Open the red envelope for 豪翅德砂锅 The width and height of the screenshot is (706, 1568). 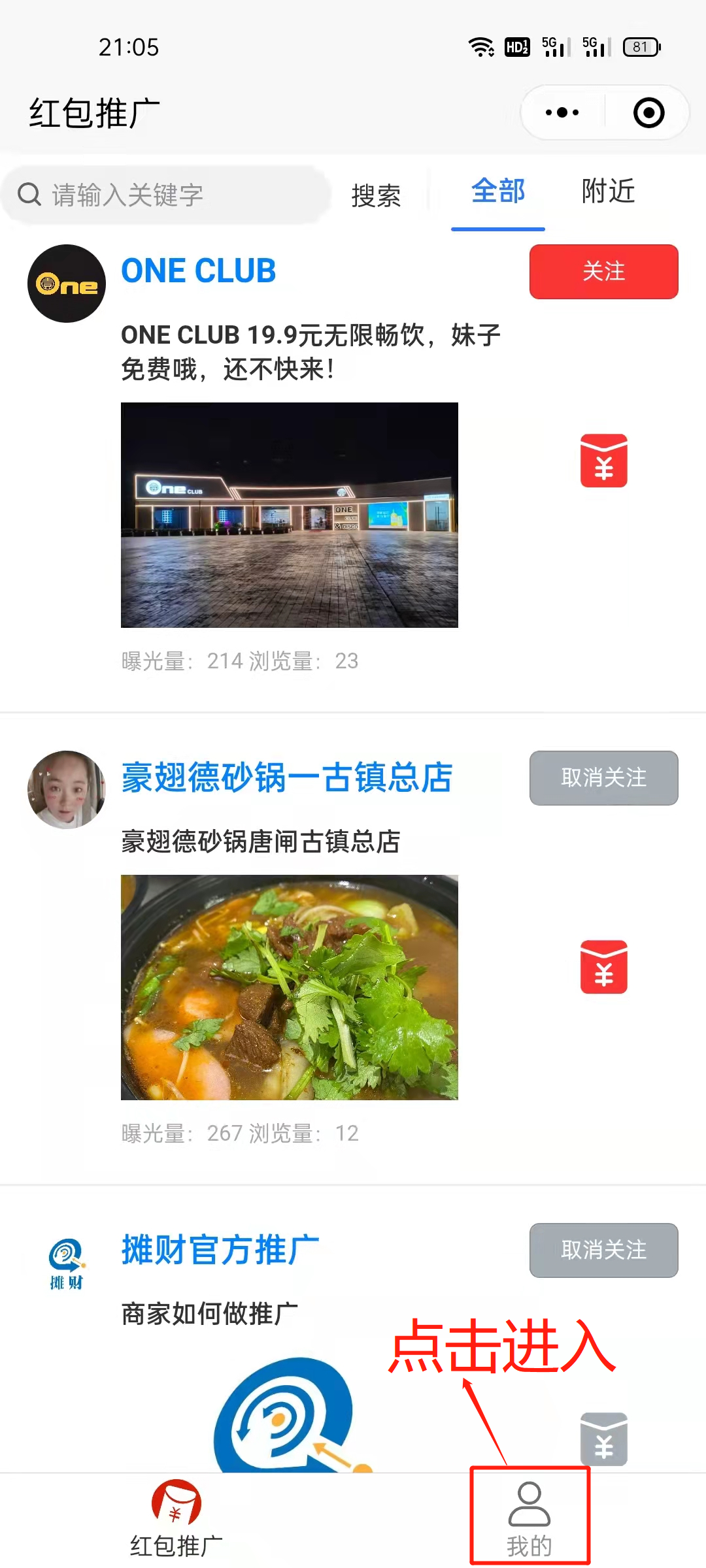603,967
